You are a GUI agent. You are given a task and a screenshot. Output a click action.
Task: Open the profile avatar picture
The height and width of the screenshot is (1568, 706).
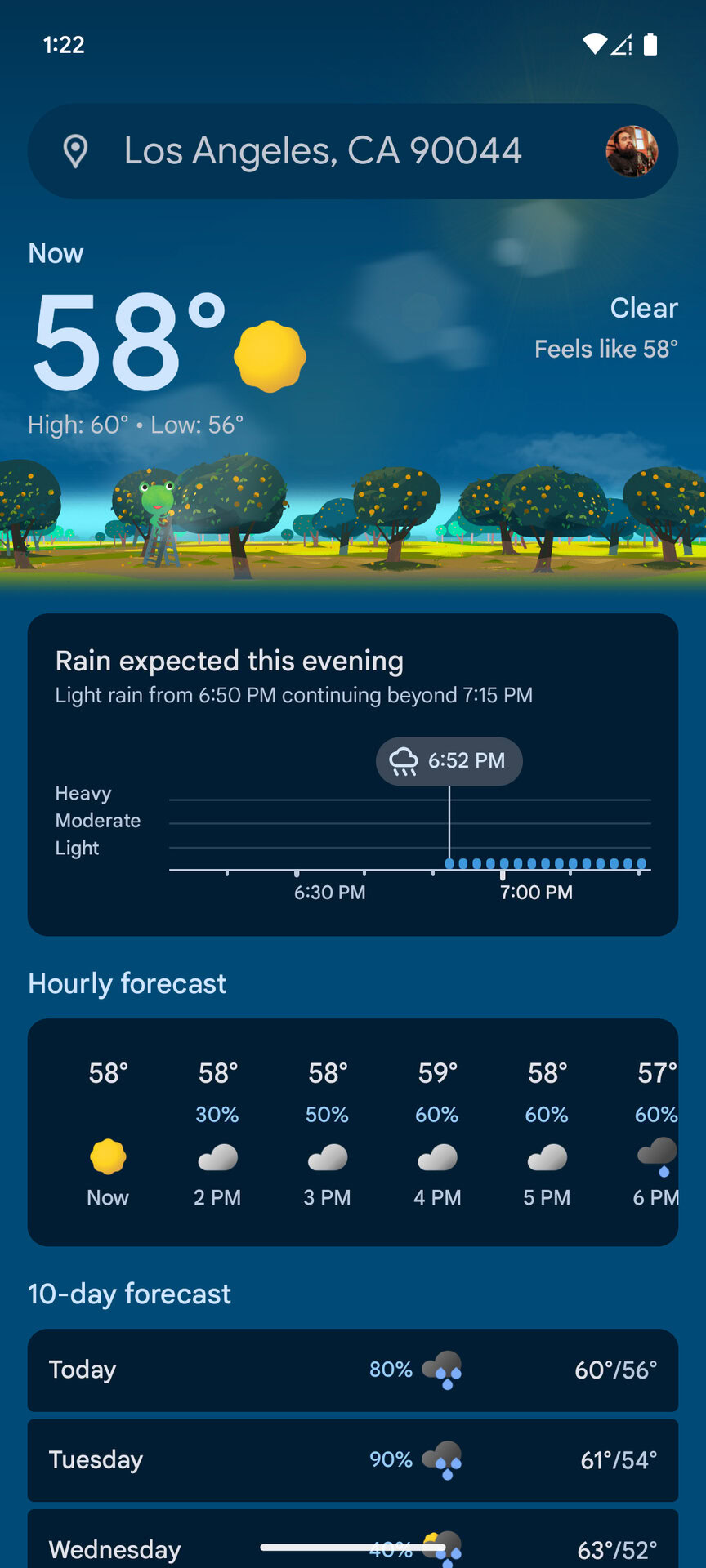(x=632, y=150)
